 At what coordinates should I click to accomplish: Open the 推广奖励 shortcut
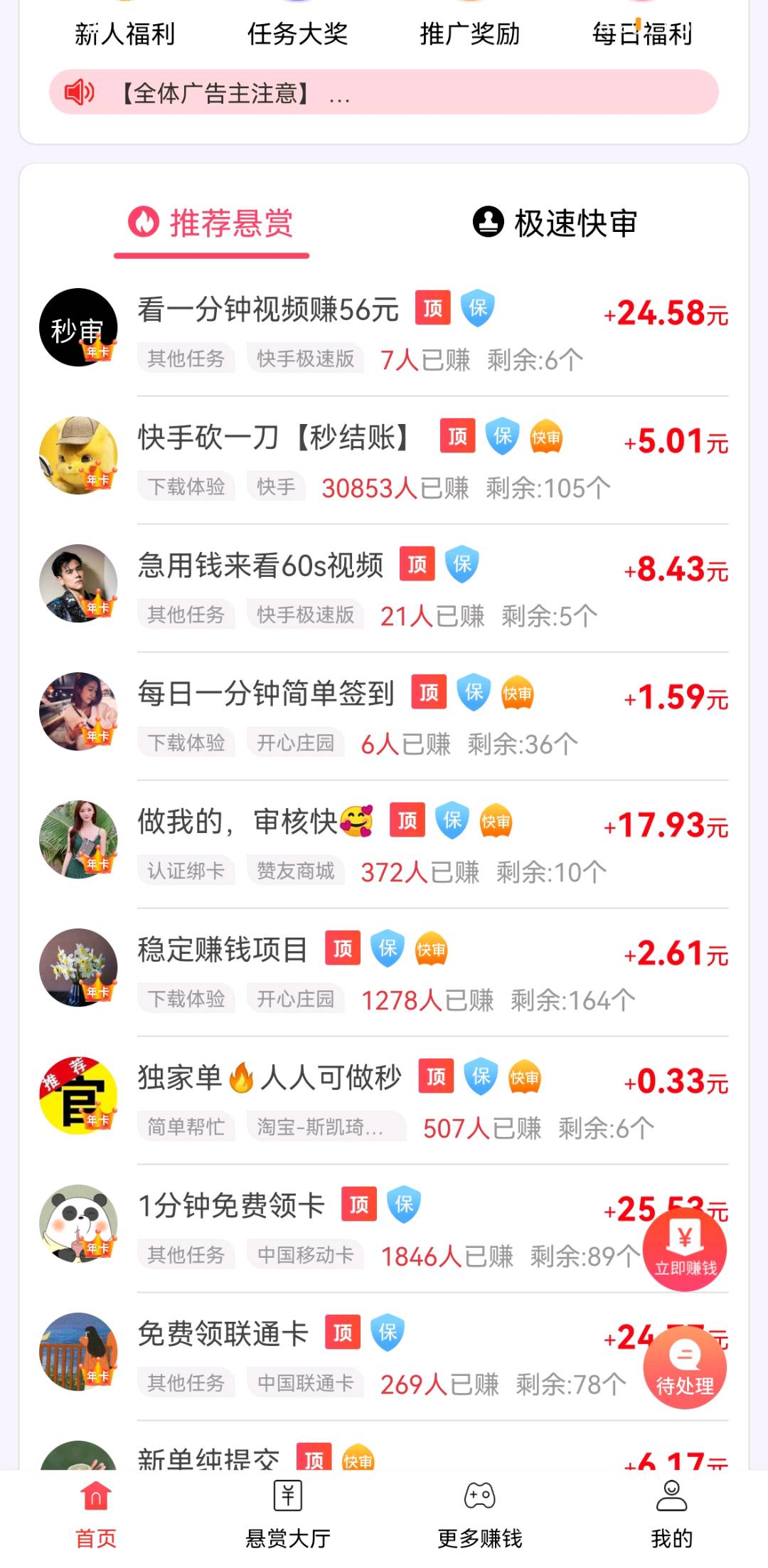click(469, 33)
